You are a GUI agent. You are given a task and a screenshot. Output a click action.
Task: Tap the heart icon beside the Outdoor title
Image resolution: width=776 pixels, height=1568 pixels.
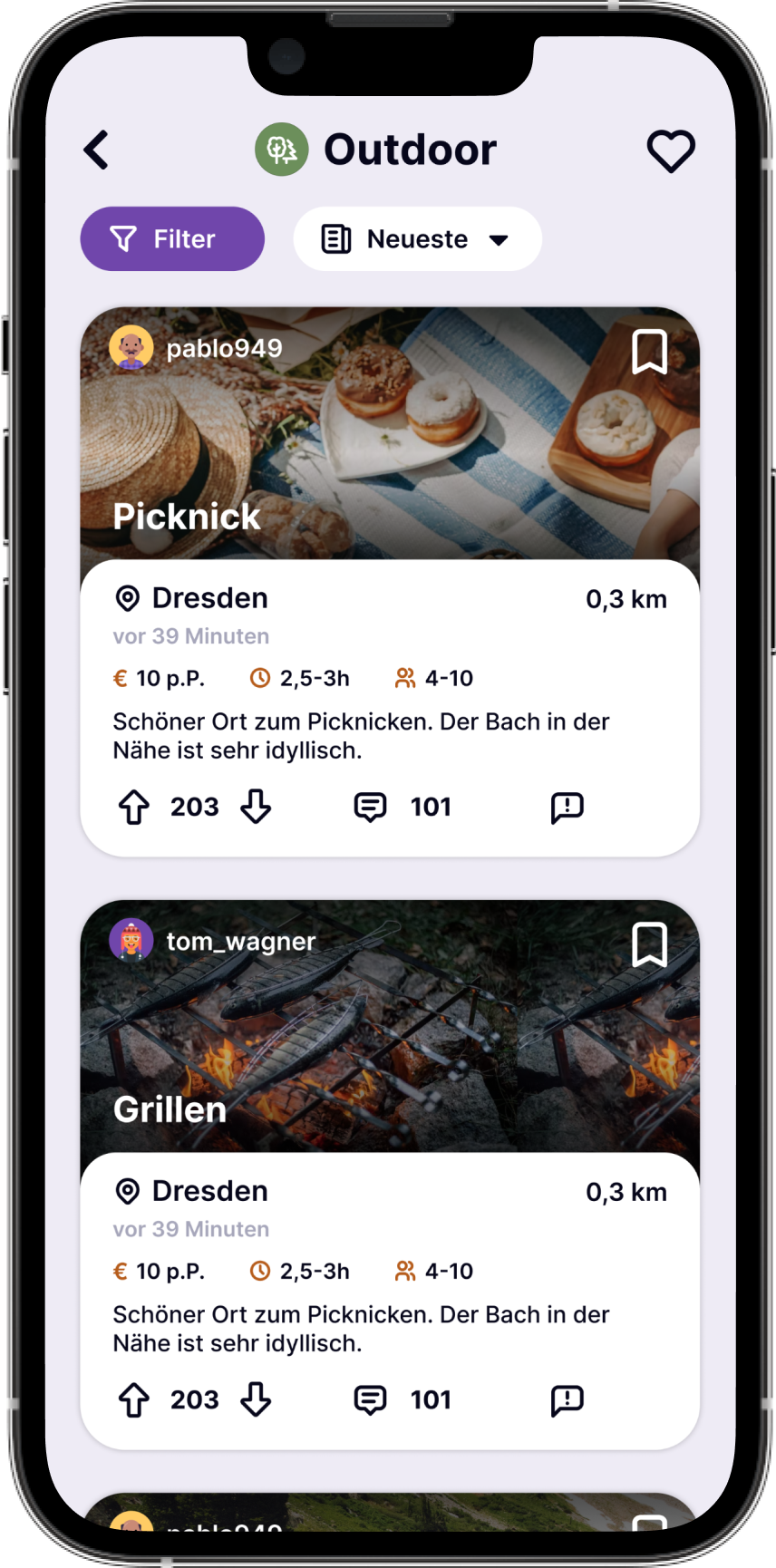(x=671, y=151)
